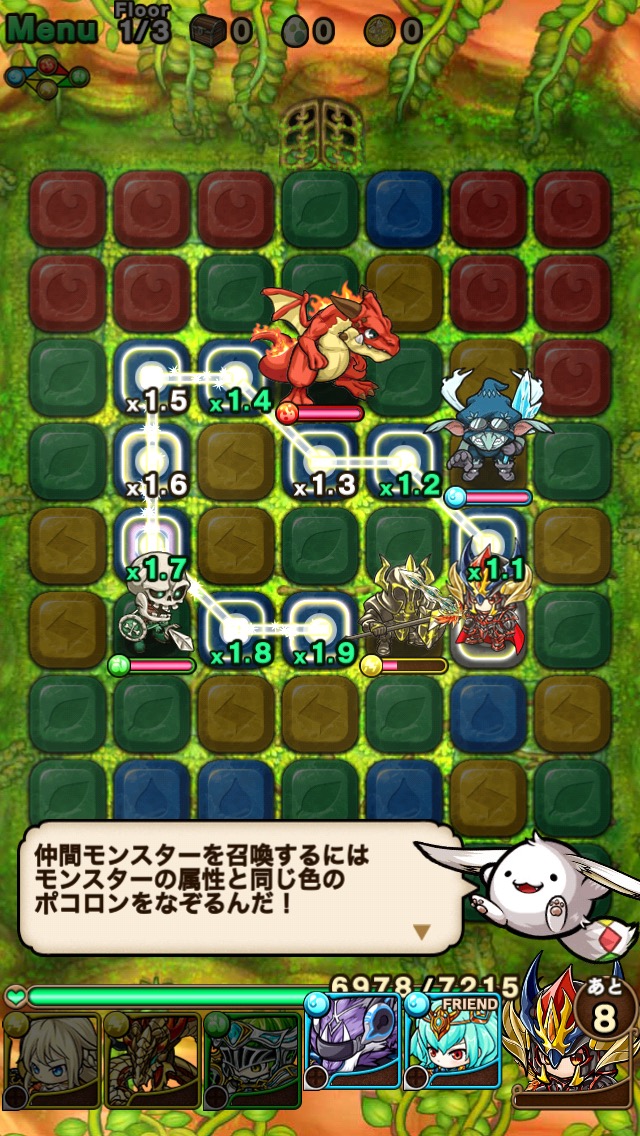Screen dimensions: 640x1136
Task: Target the skeleton enemy on the board
Action: 152,600
